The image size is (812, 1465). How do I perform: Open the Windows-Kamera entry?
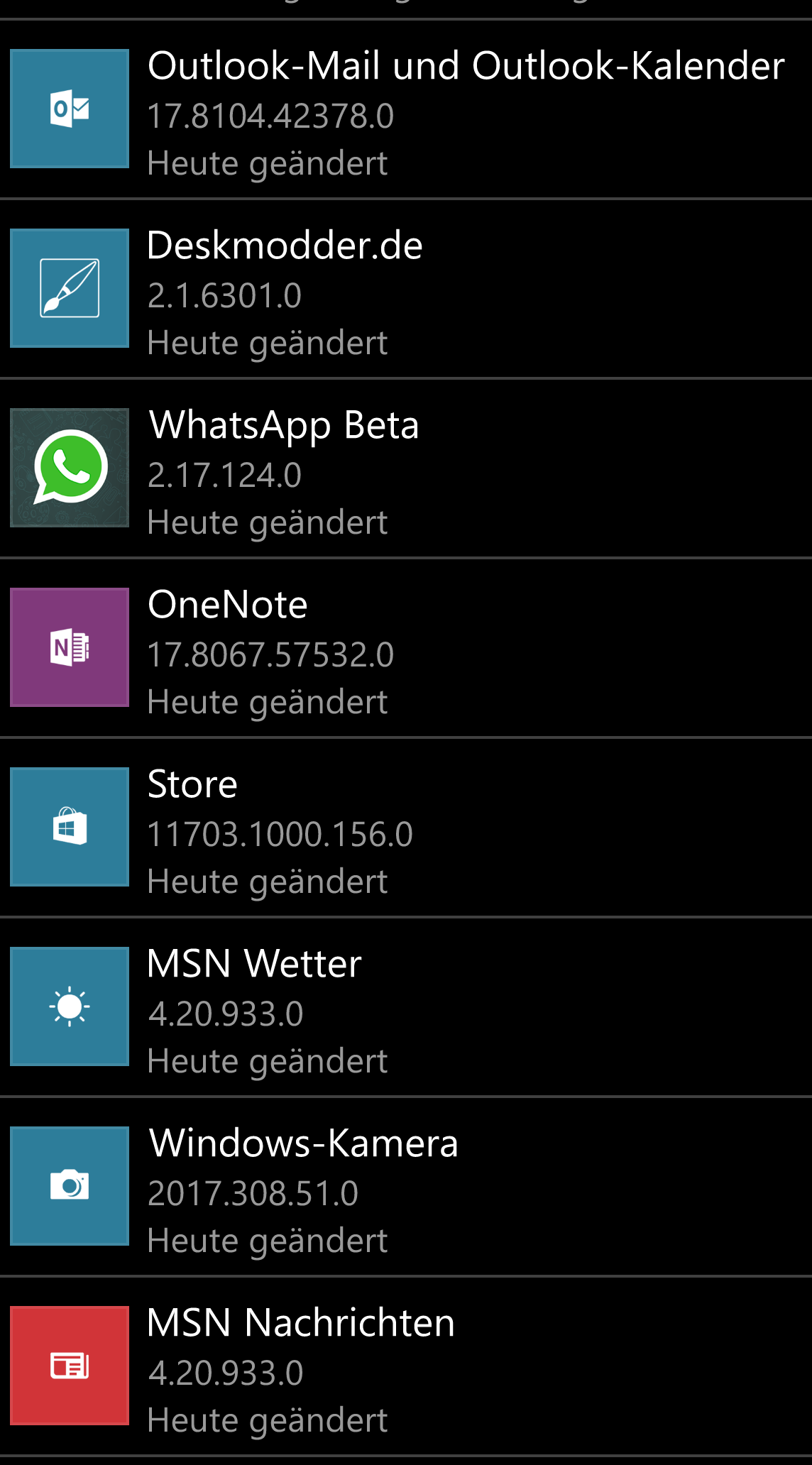pyautogui.click(x=406, y=1187)
